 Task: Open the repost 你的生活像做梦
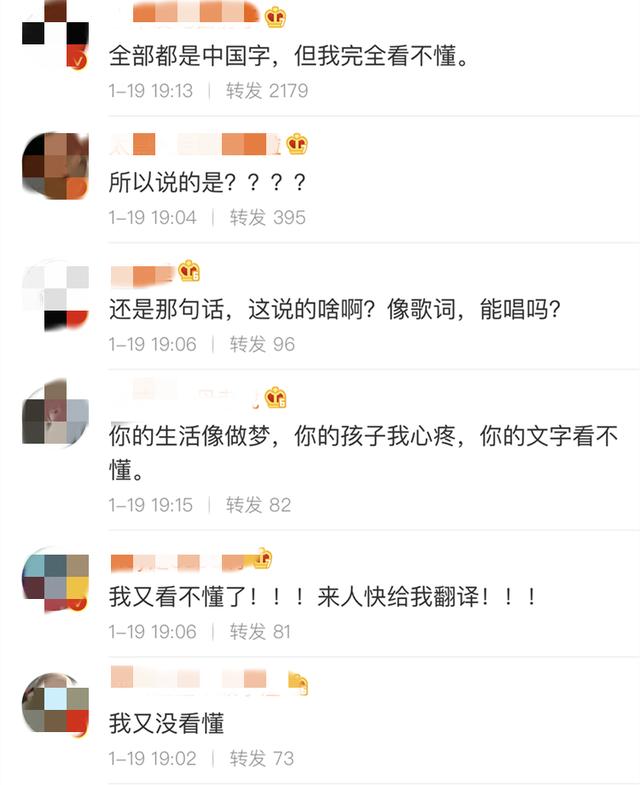(363, 437)
